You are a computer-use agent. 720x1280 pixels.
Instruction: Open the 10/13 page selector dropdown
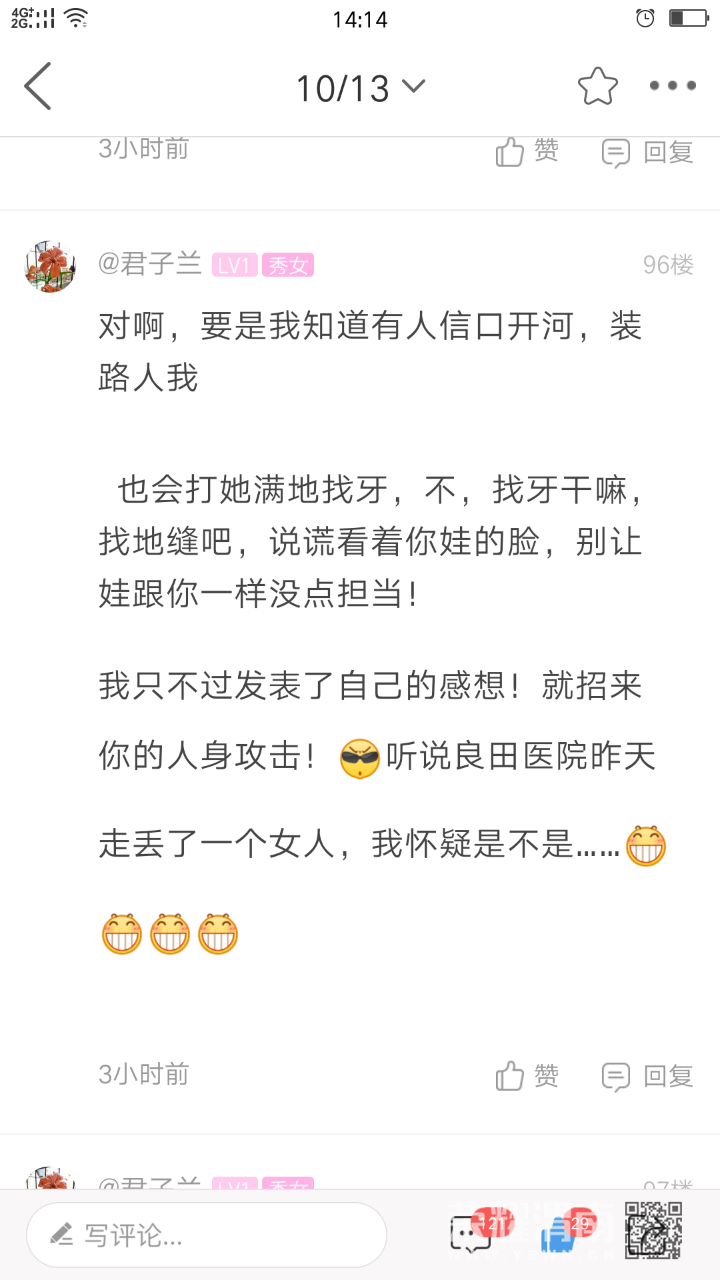(360, 88)
